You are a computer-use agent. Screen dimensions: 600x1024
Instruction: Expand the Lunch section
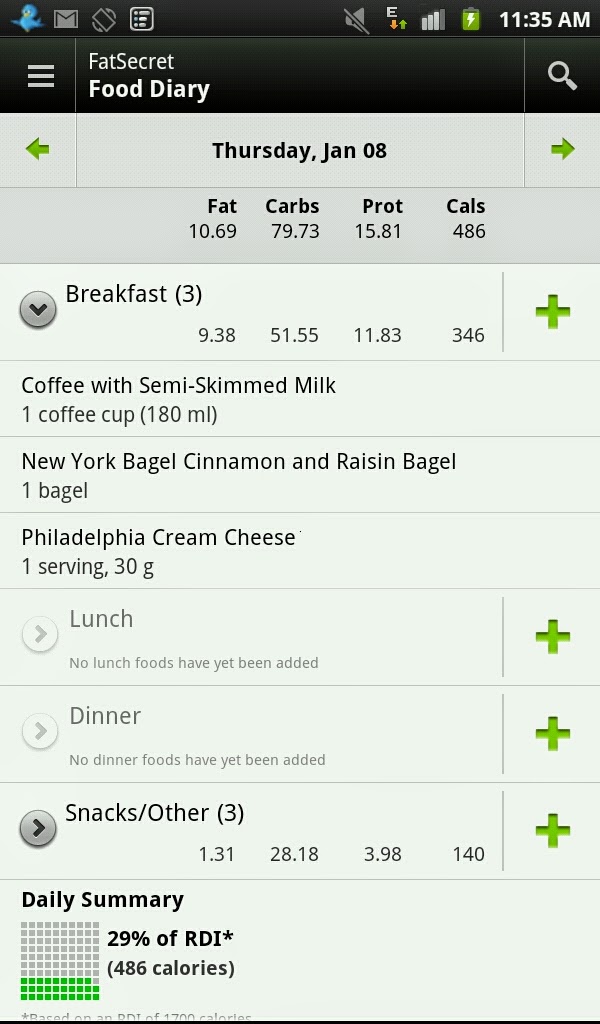pos(40,635)
